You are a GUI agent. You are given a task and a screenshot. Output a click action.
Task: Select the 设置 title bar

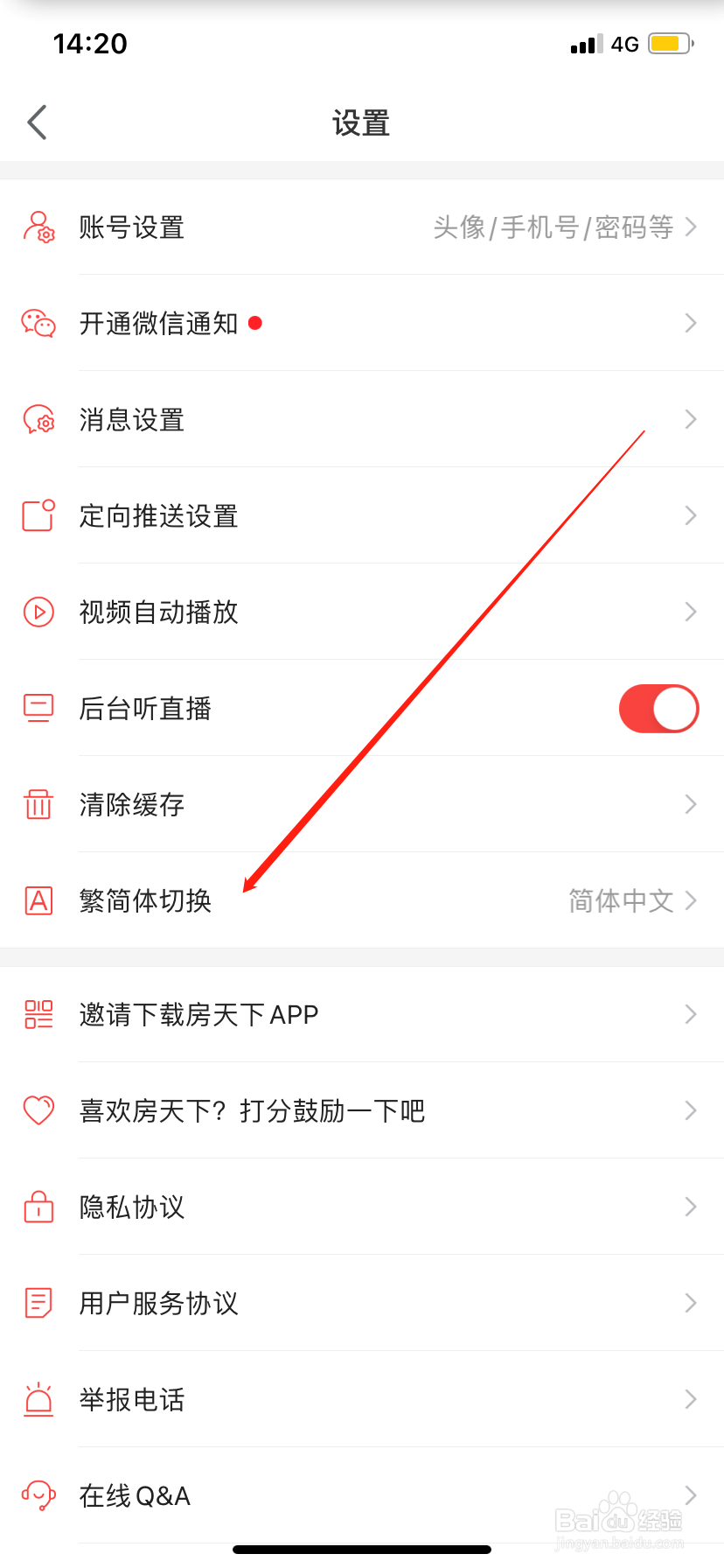point(362,122)
